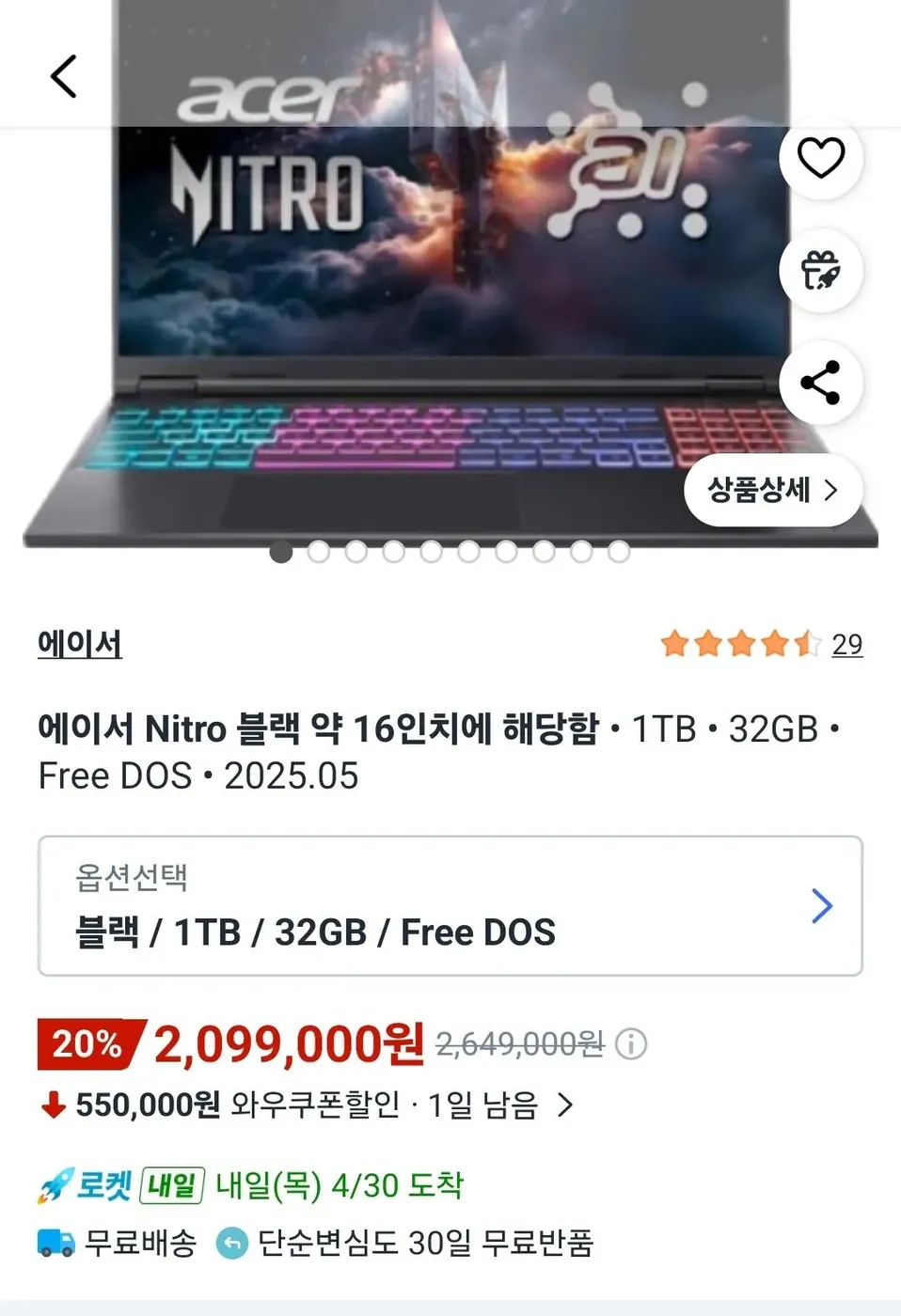Open the gift/coupon icon on the product image
The image size is (901, 1316).
point(820,270)
